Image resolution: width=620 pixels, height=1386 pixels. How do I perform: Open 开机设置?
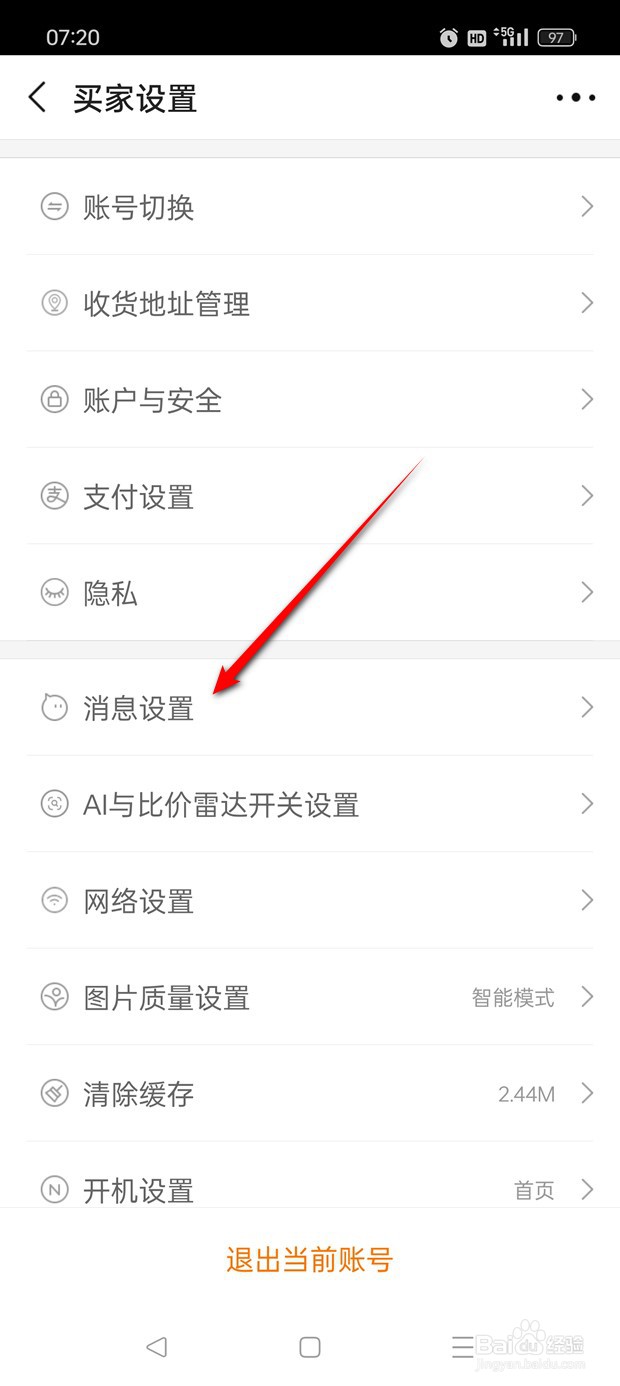point(310,1188)
